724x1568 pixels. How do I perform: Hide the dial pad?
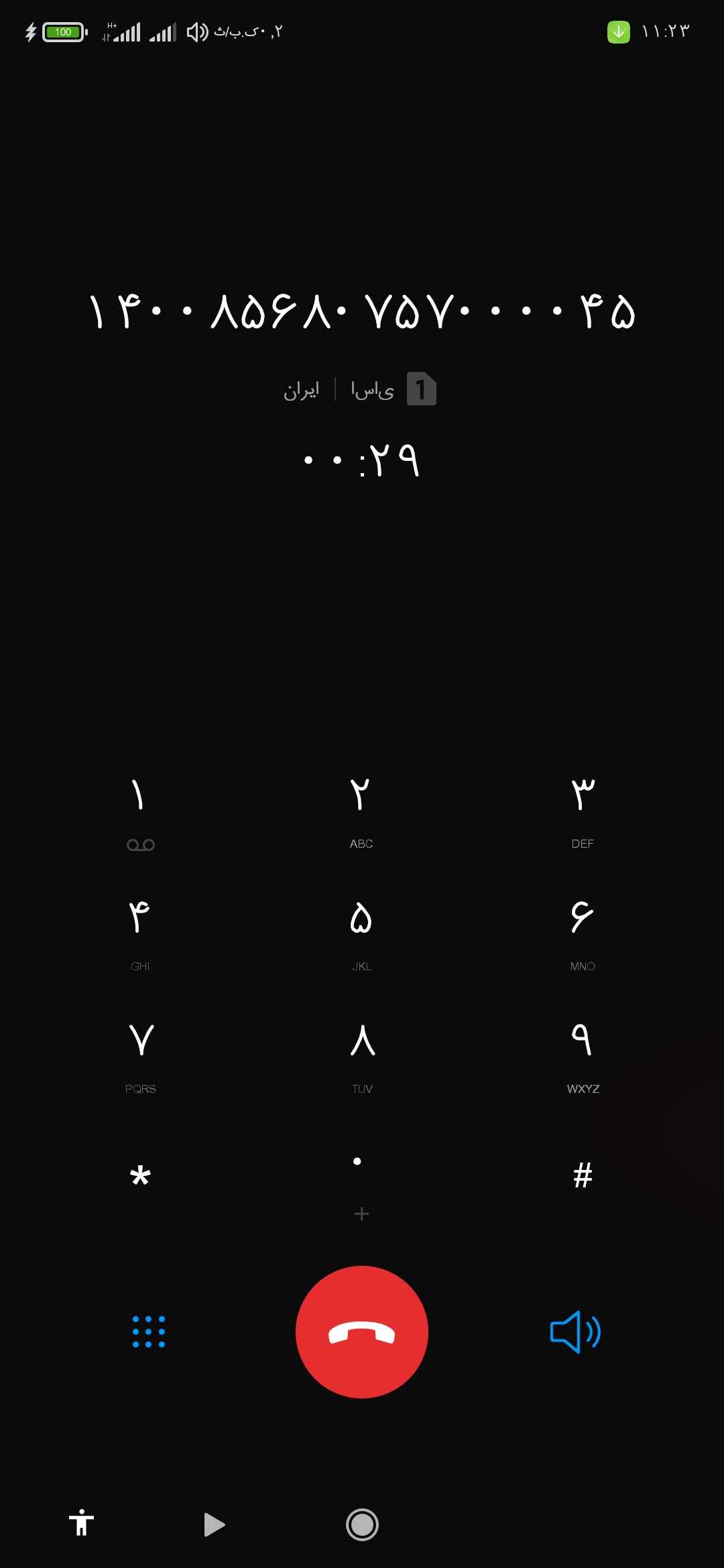[149, 1332]
